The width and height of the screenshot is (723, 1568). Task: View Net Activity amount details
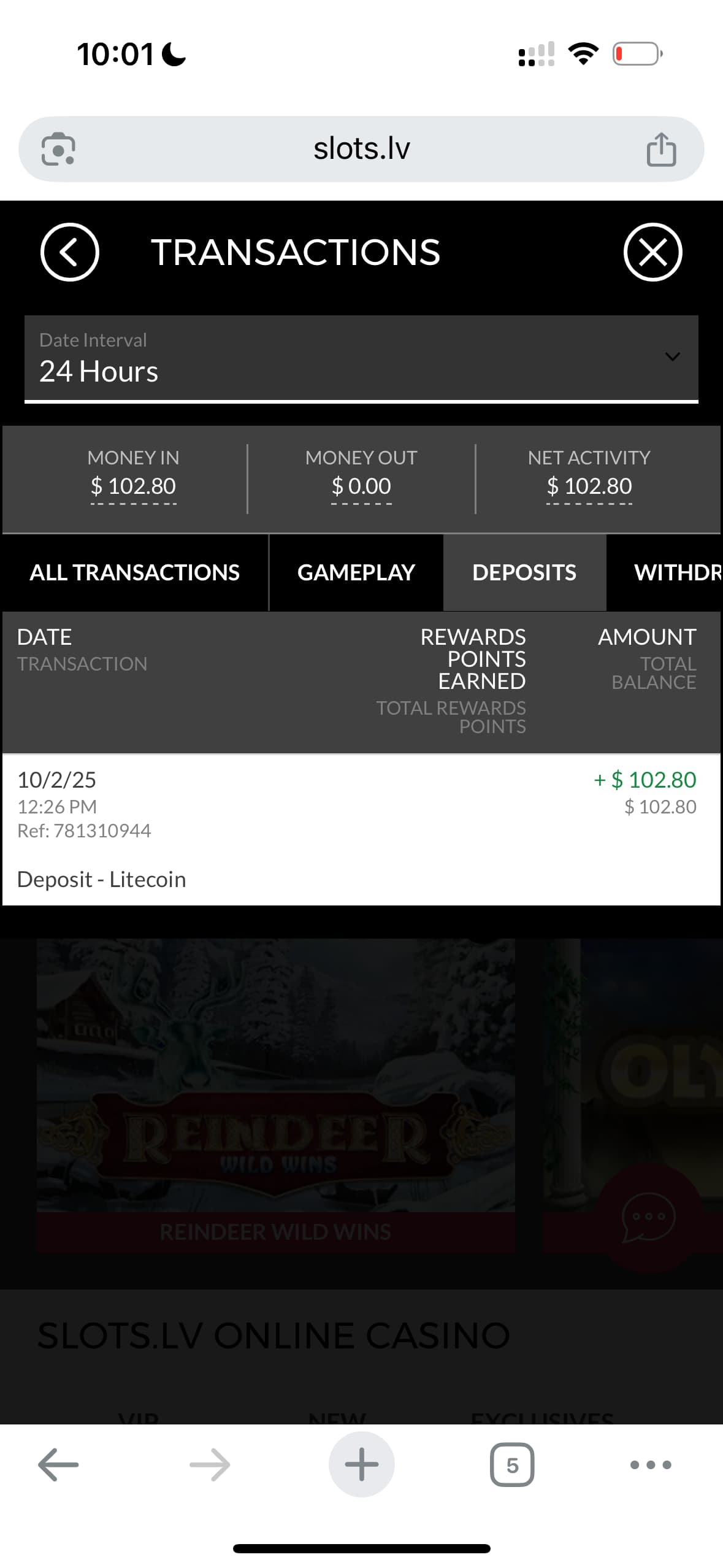click(589, 486)
